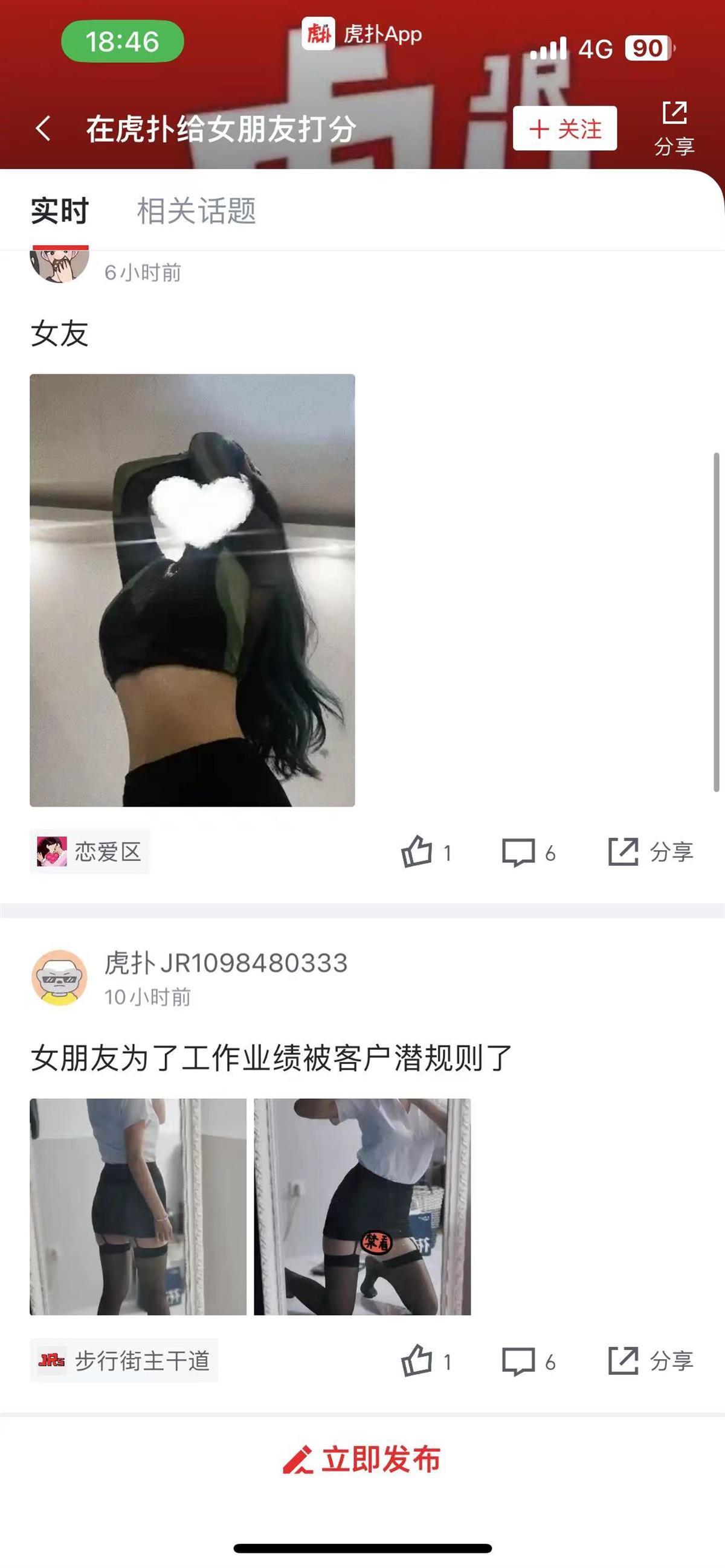Select the 实时 tab
The height and width of the screenshot is (1568, 725).
pyautogui.click(x=60, y=211)
